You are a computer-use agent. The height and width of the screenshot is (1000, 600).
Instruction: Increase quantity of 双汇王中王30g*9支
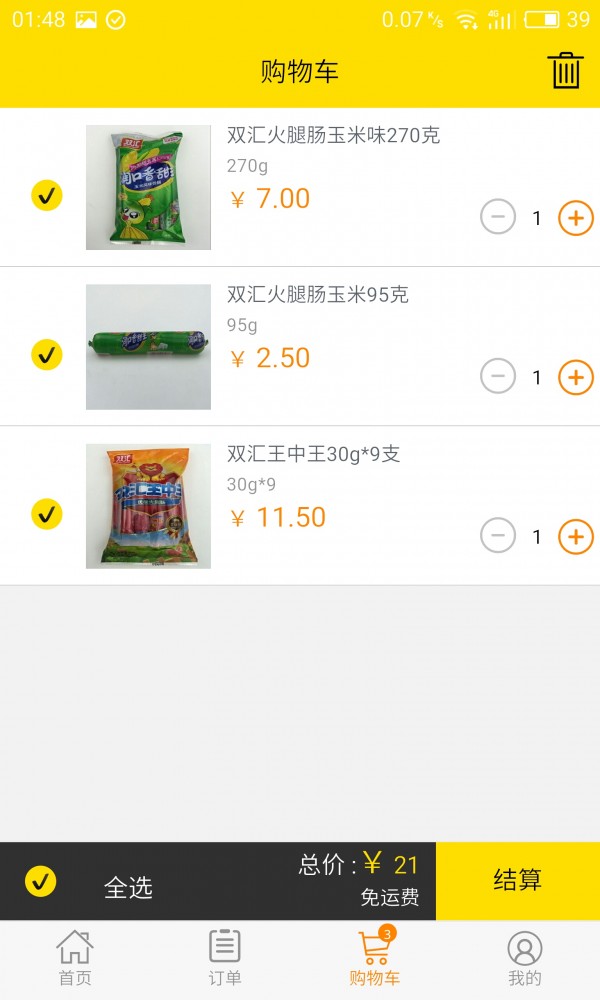(x=575, y=537)
